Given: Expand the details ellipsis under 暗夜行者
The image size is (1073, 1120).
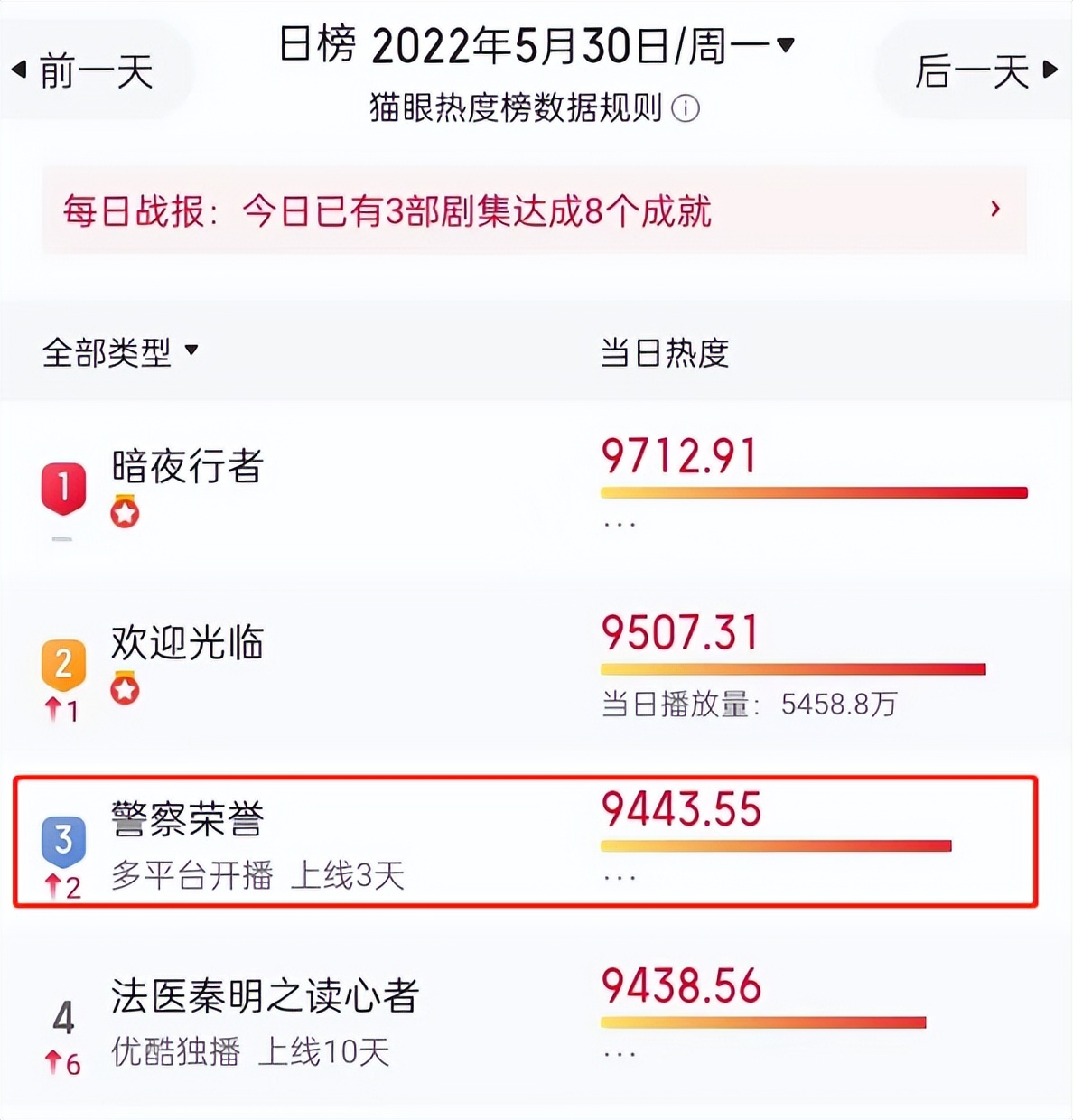Looking at the screenshot, I should pyautogui.click(x=620, y=522).
